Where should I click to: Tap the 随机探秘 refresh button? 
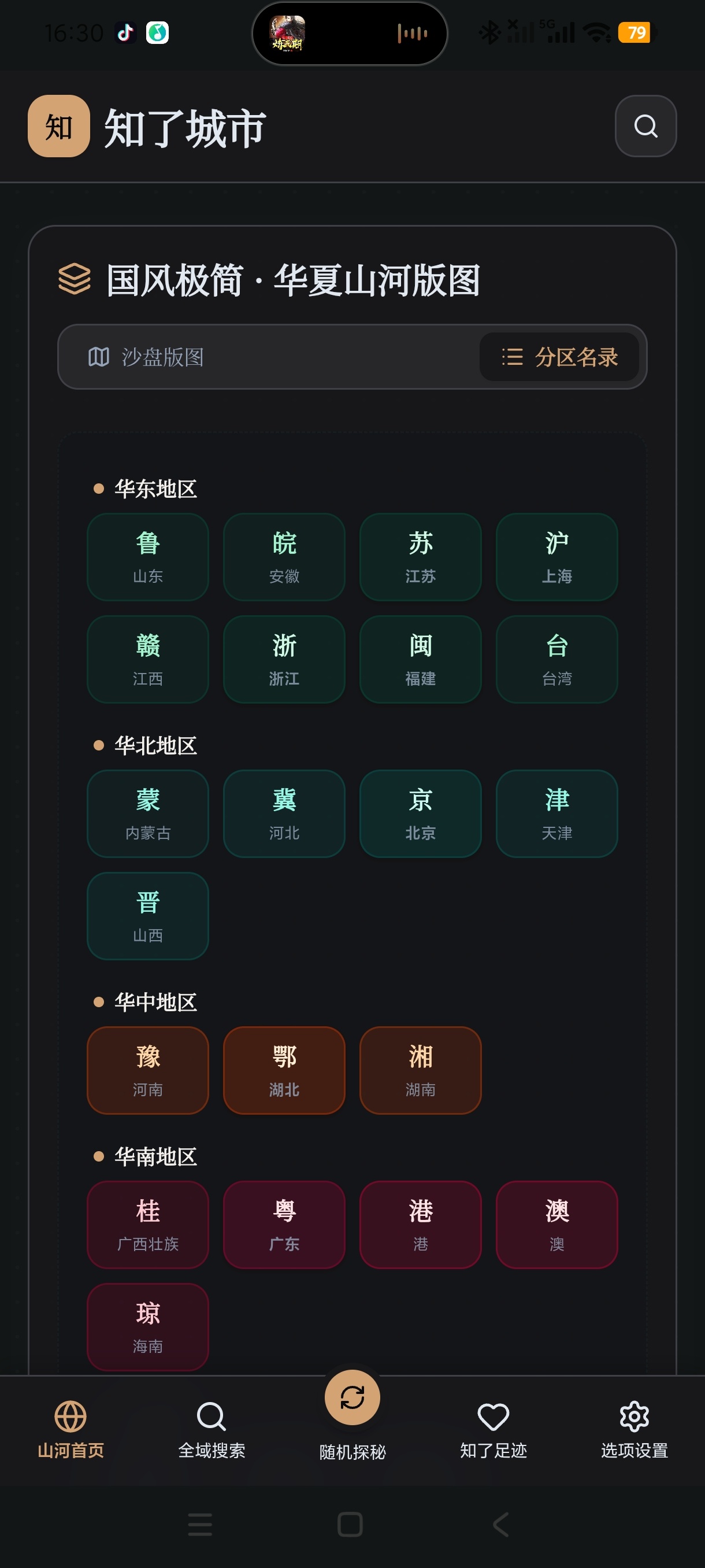(x=352, y=1397)
